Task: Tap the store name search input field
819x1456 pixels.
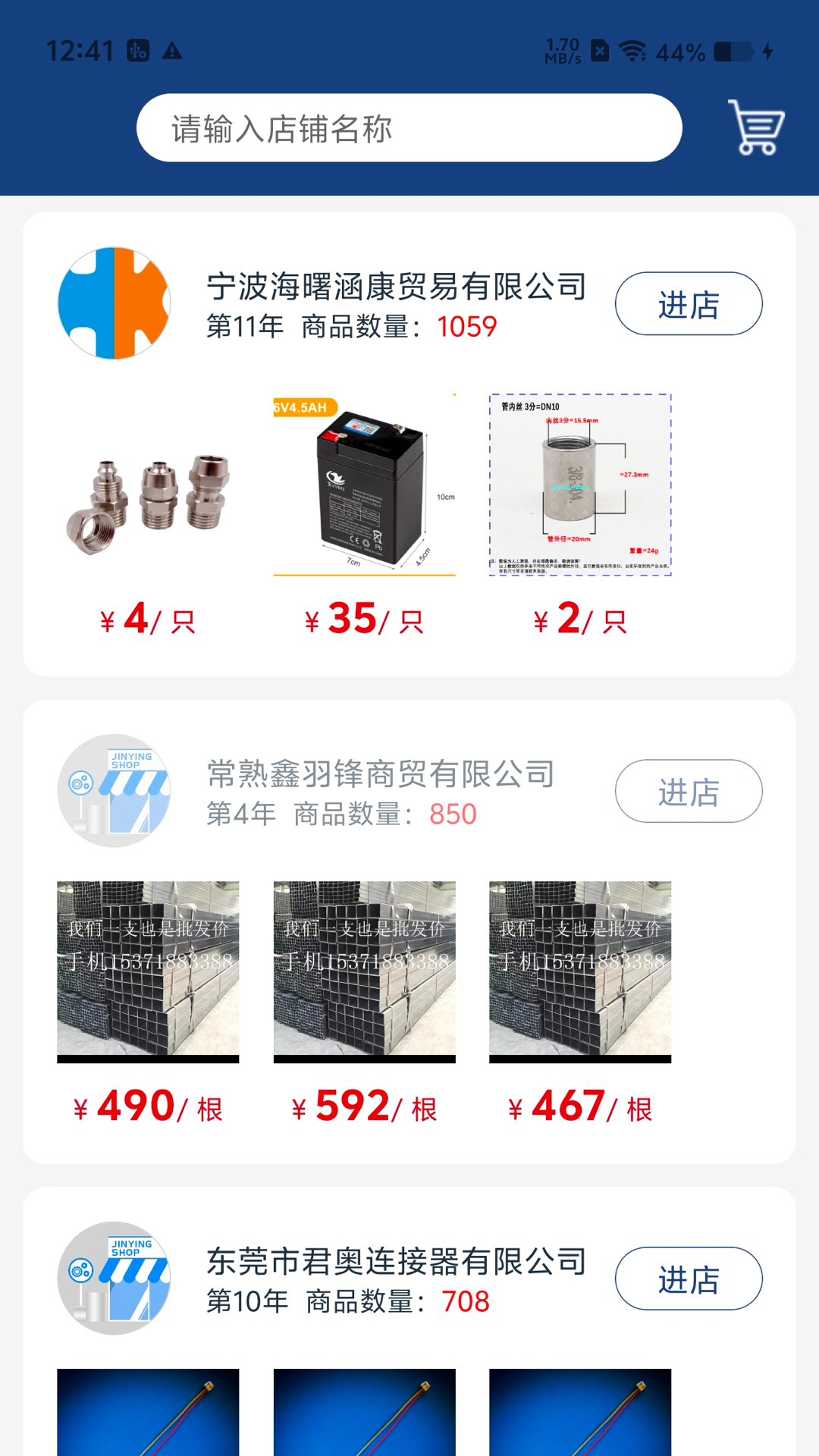Action: (409, 127)
